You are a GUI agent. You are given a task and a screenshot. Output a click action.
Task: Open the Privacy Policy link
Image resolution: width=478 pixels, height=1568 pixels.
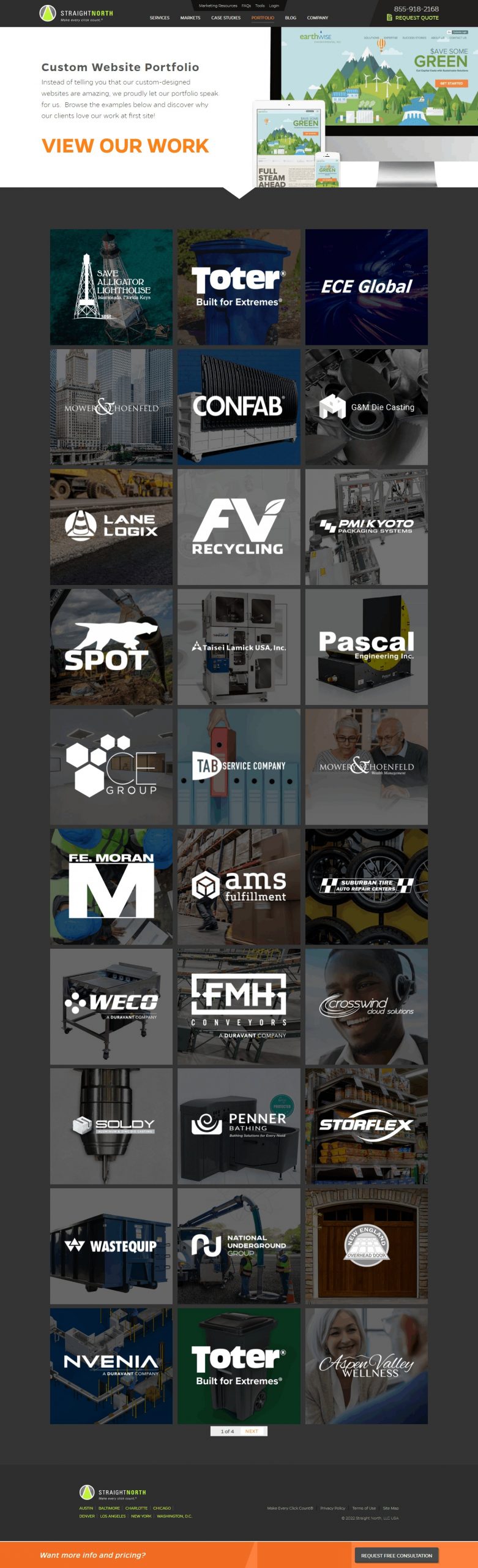pos(332,1508)
